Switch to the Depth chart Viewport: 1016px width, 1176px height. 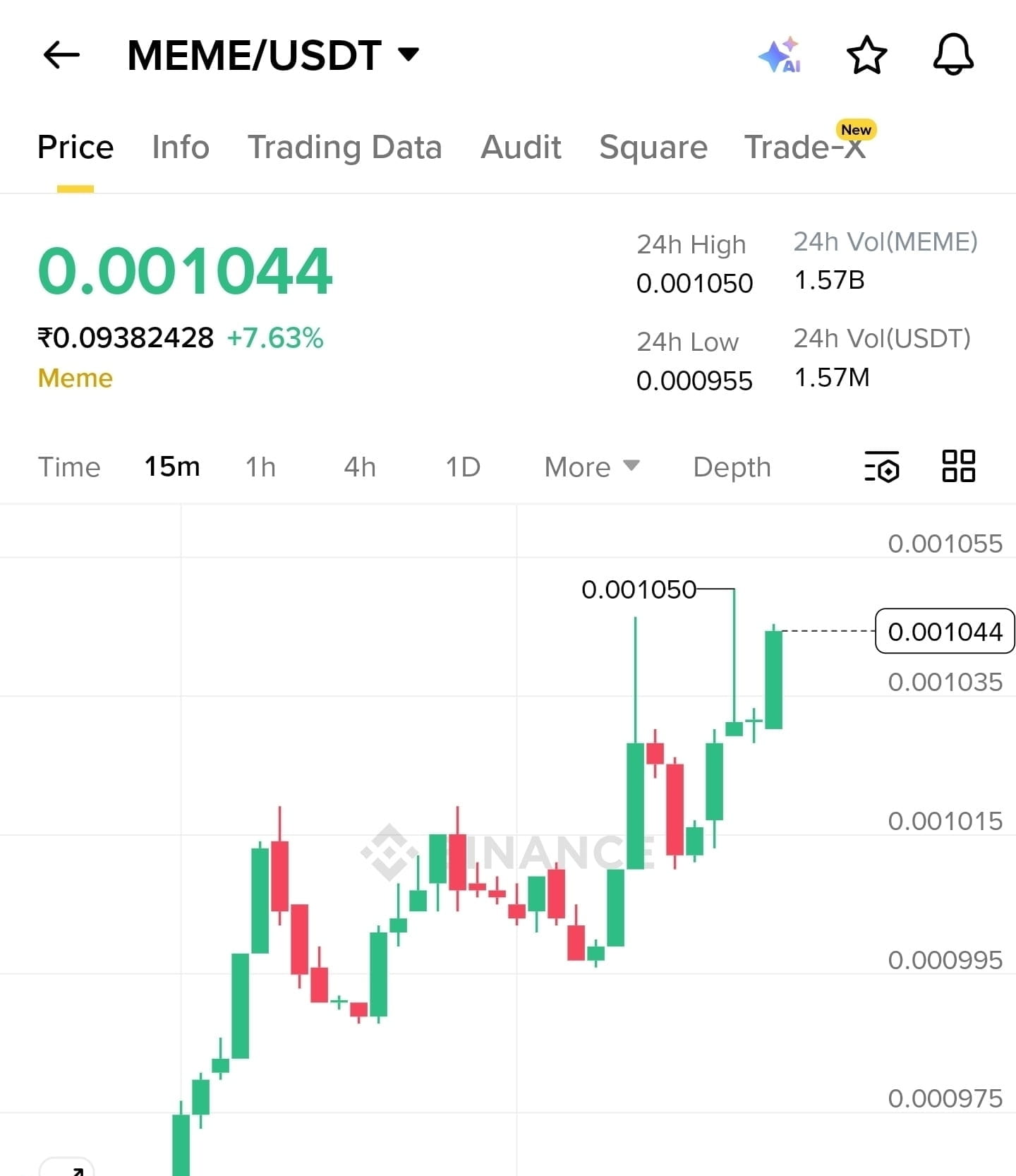732,467
